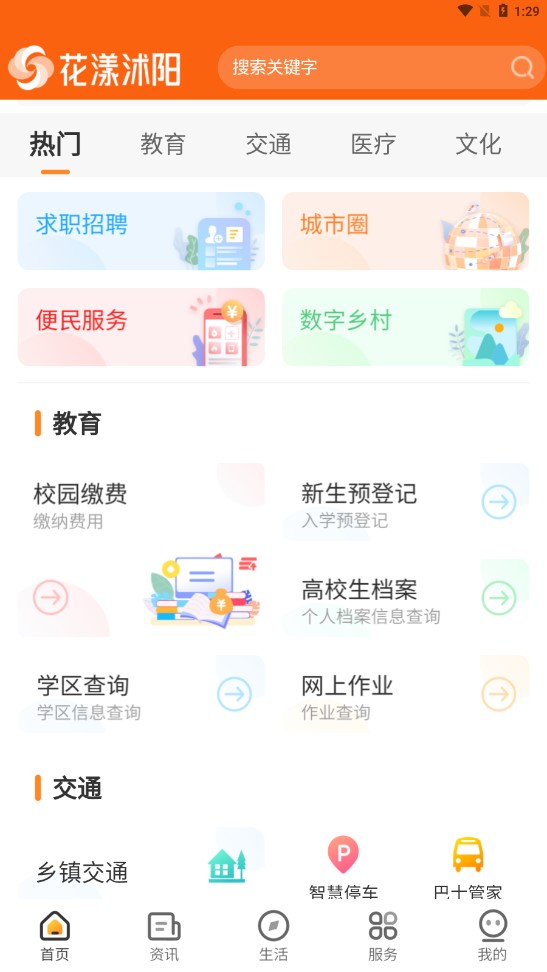Switch to the 交通 top tab

coord(268,144)
